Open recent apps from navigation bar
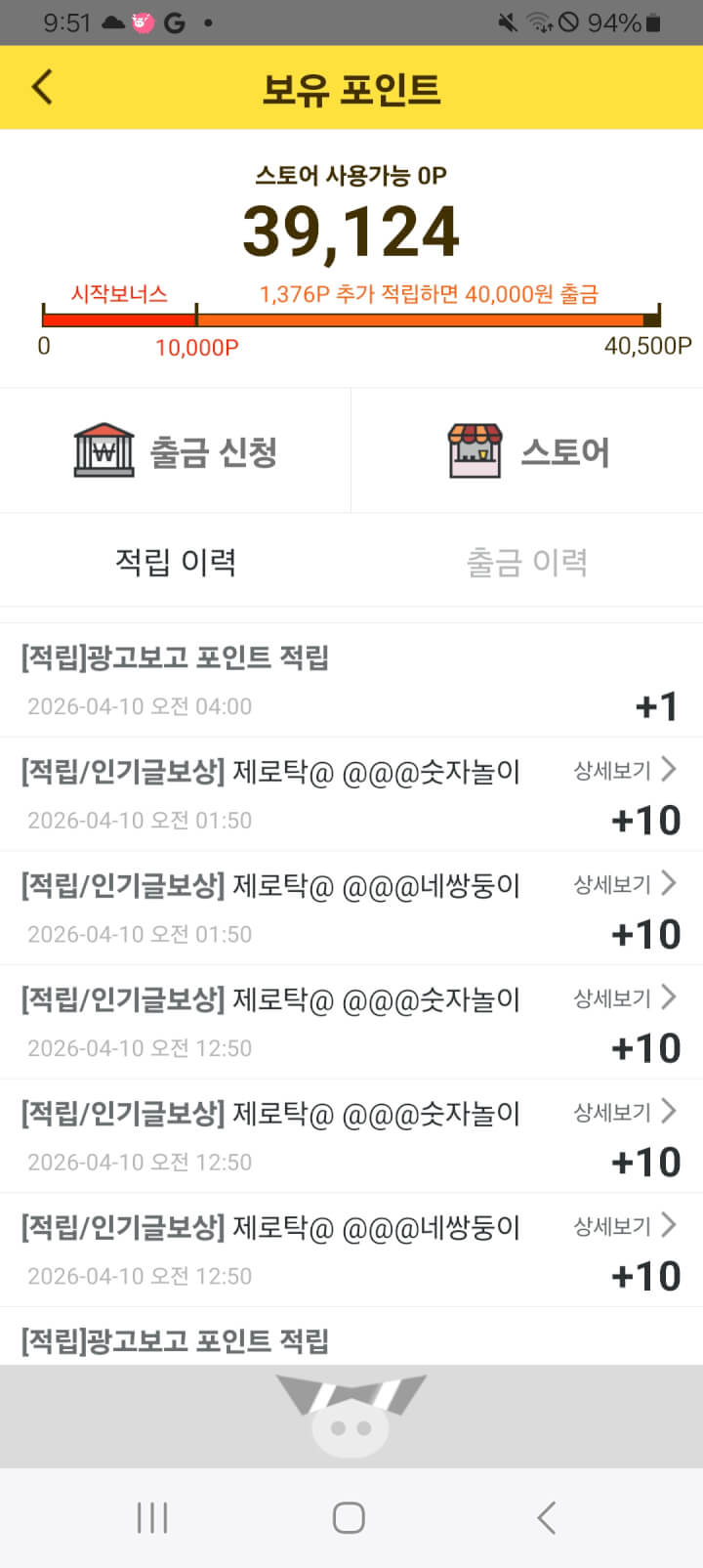 click(152, 1517)
